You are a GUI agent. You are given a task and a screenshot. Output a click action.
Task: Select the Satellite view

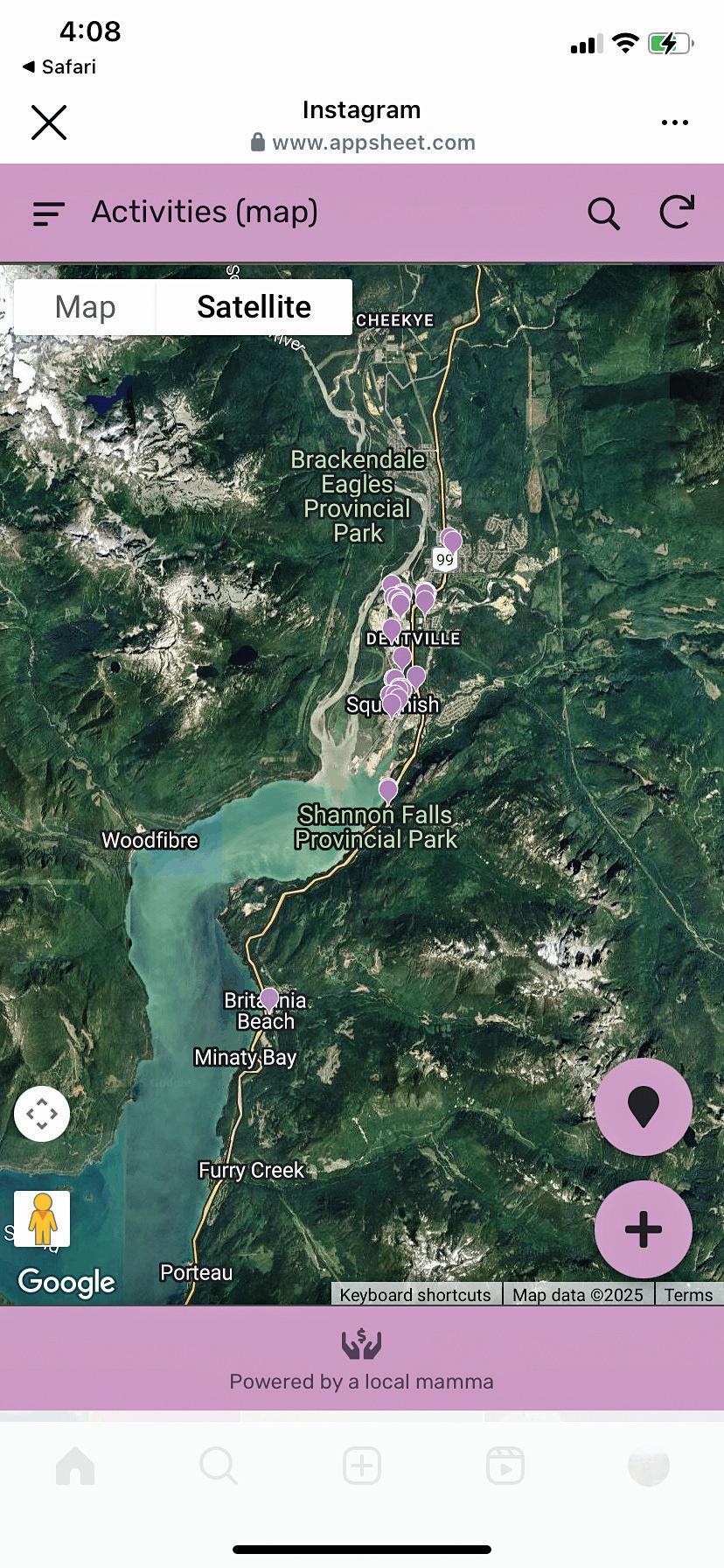254,307
